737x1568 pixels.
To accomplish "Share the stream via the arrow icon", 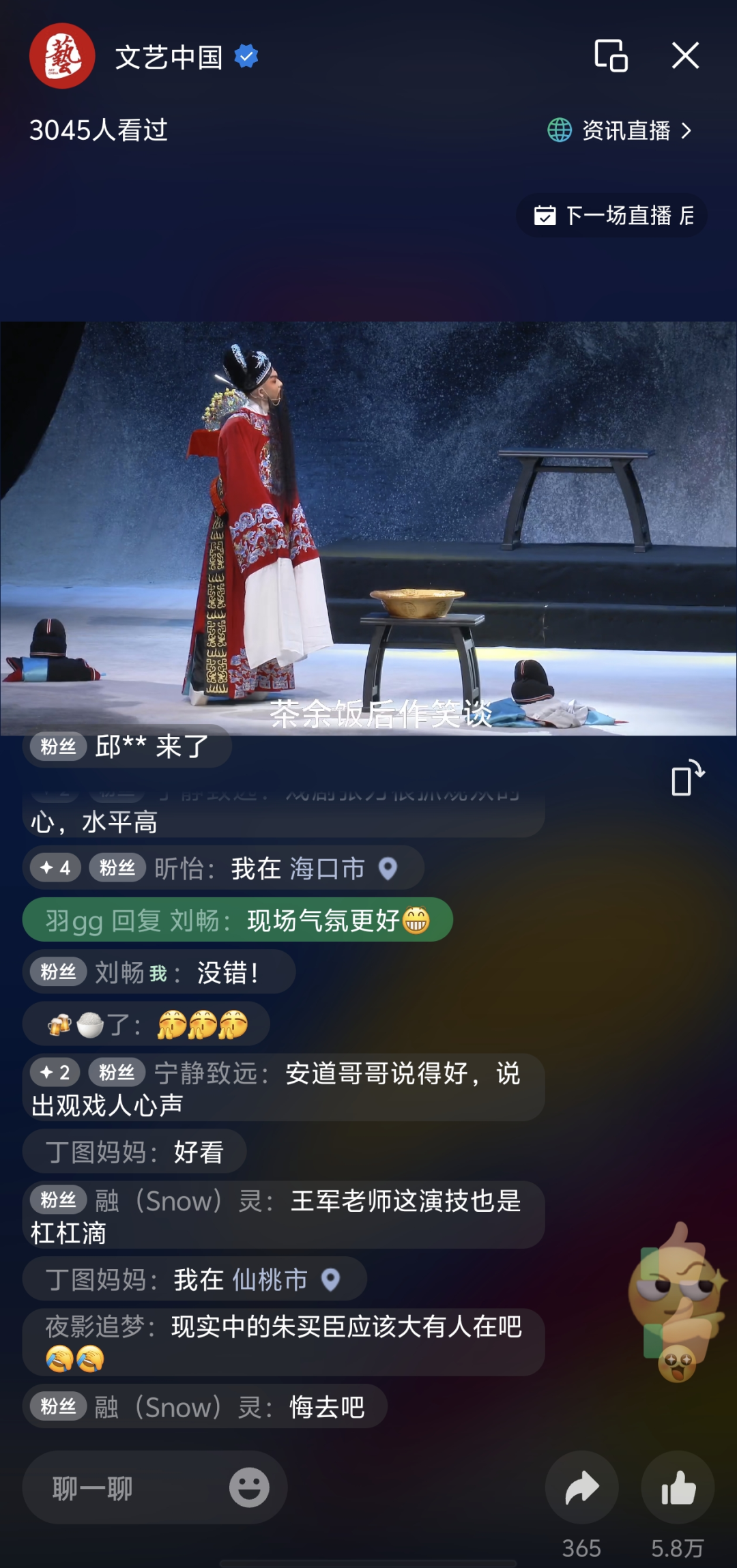I will click(582, 1487).
